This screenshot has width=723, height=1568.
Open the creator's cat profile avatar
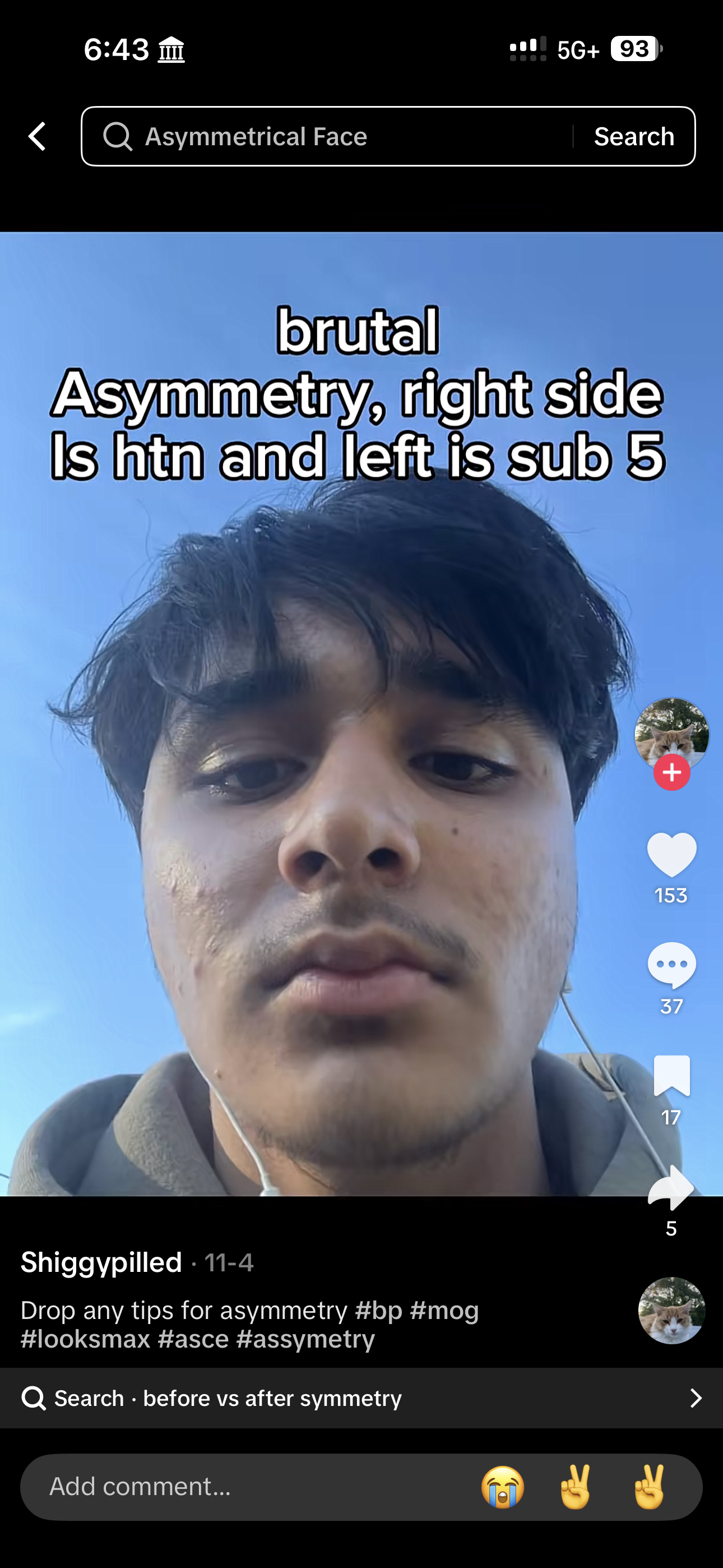(671, 732)
